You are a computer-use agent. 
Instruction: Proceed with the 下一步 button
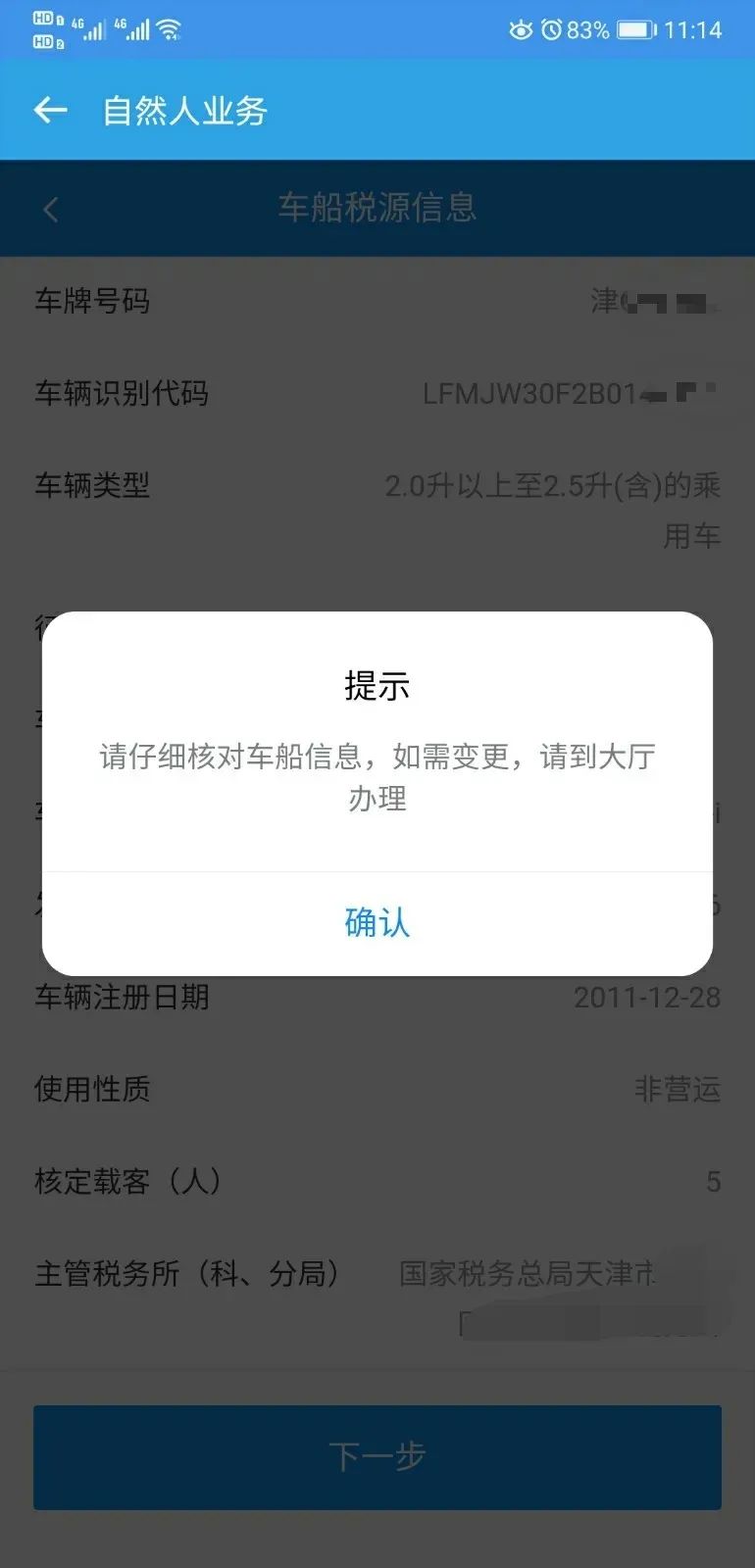[377, 1456]
